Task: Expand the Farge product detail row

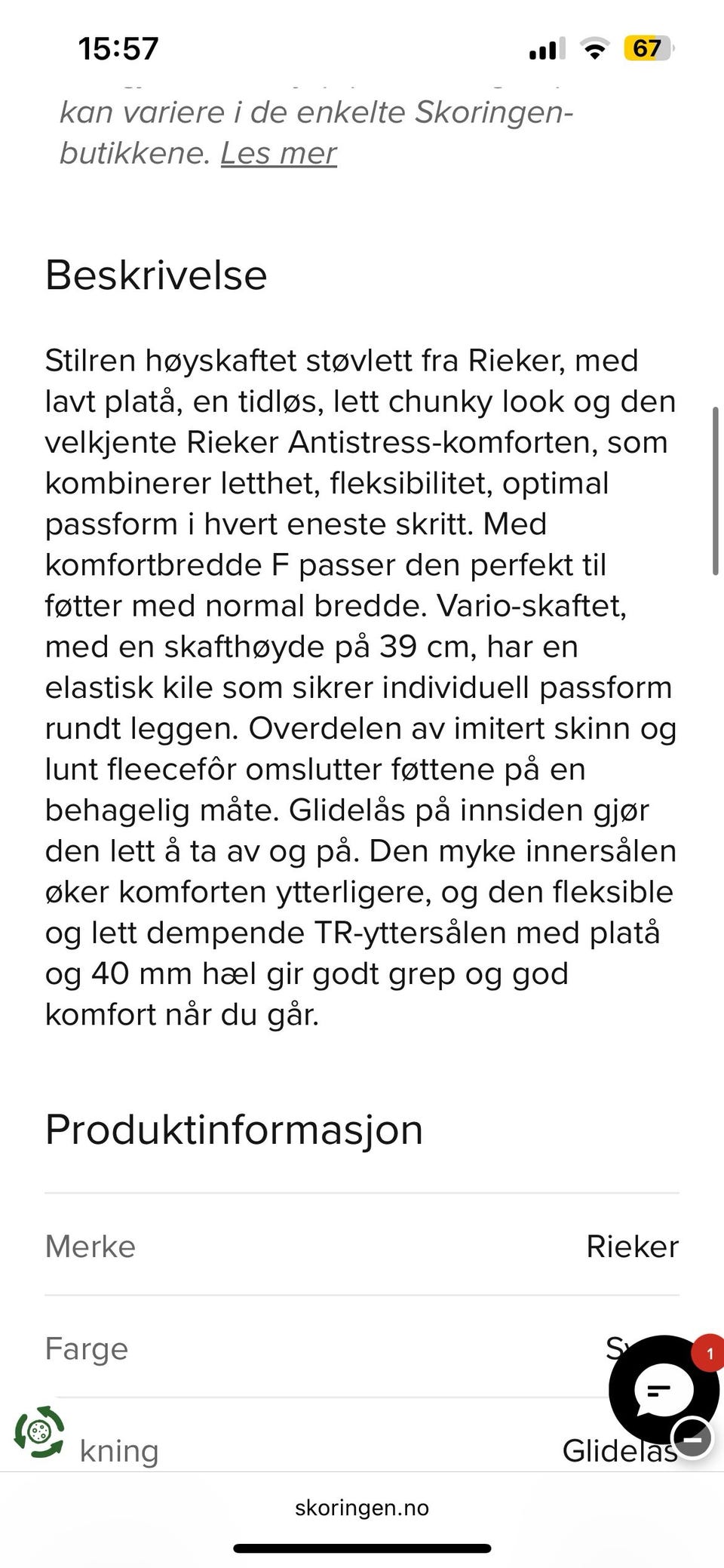Action: (x=362, y=1349)
